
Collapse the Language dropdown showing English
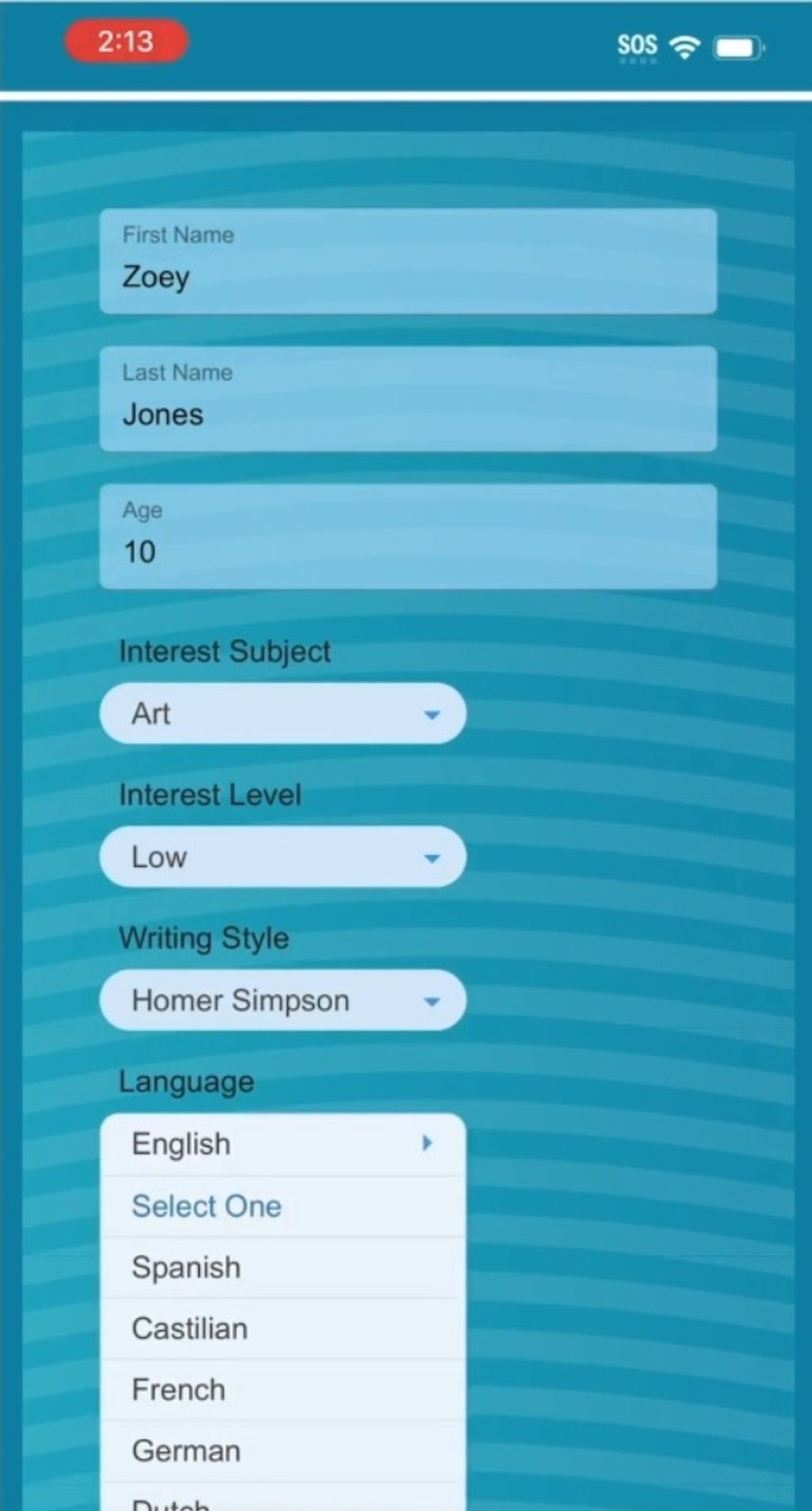(x=283, y=1145)
